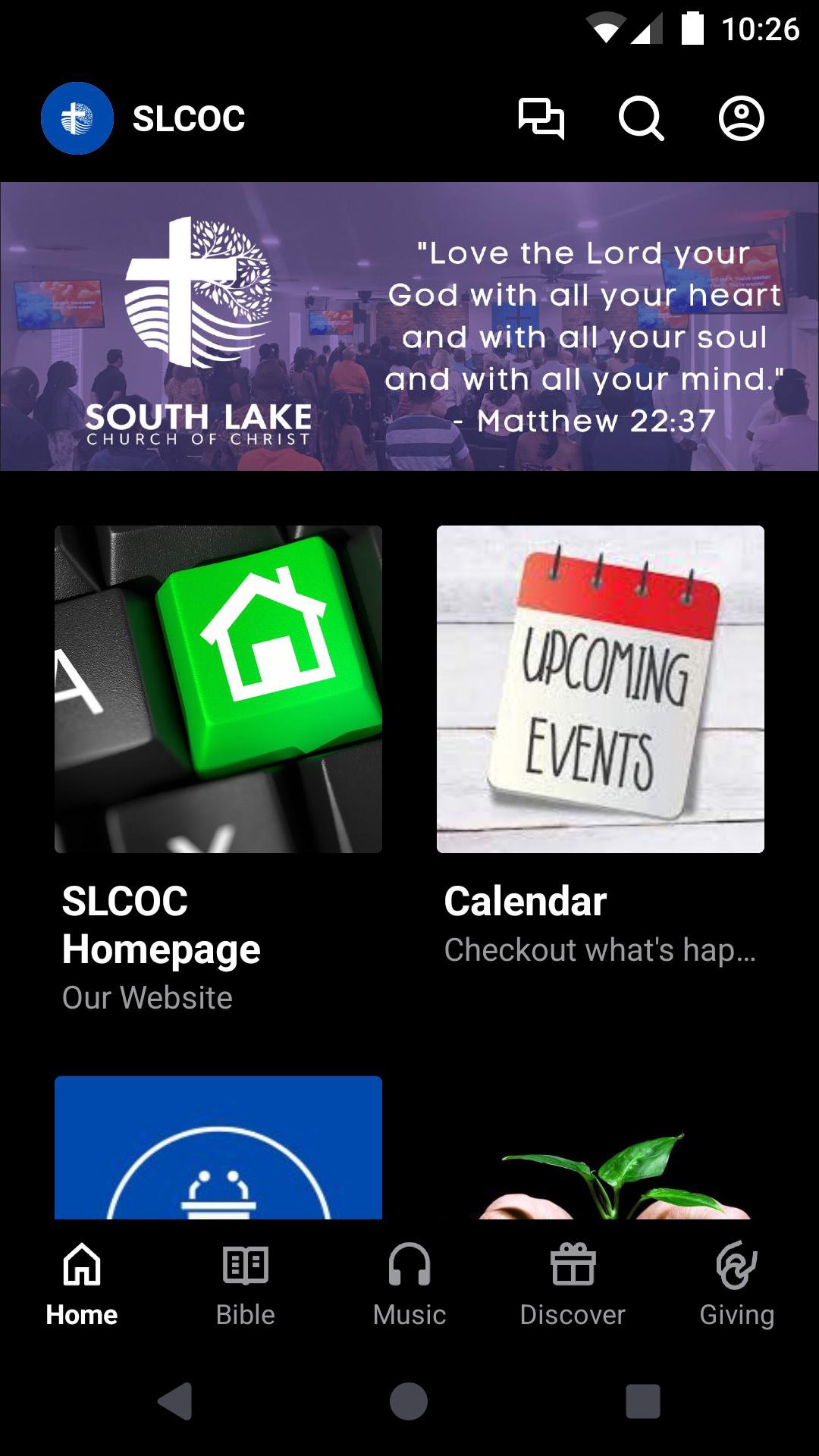Screen dimensions: 819x1456
Task: Switch to the Discover tab
Action: [x=573, y=1283]
